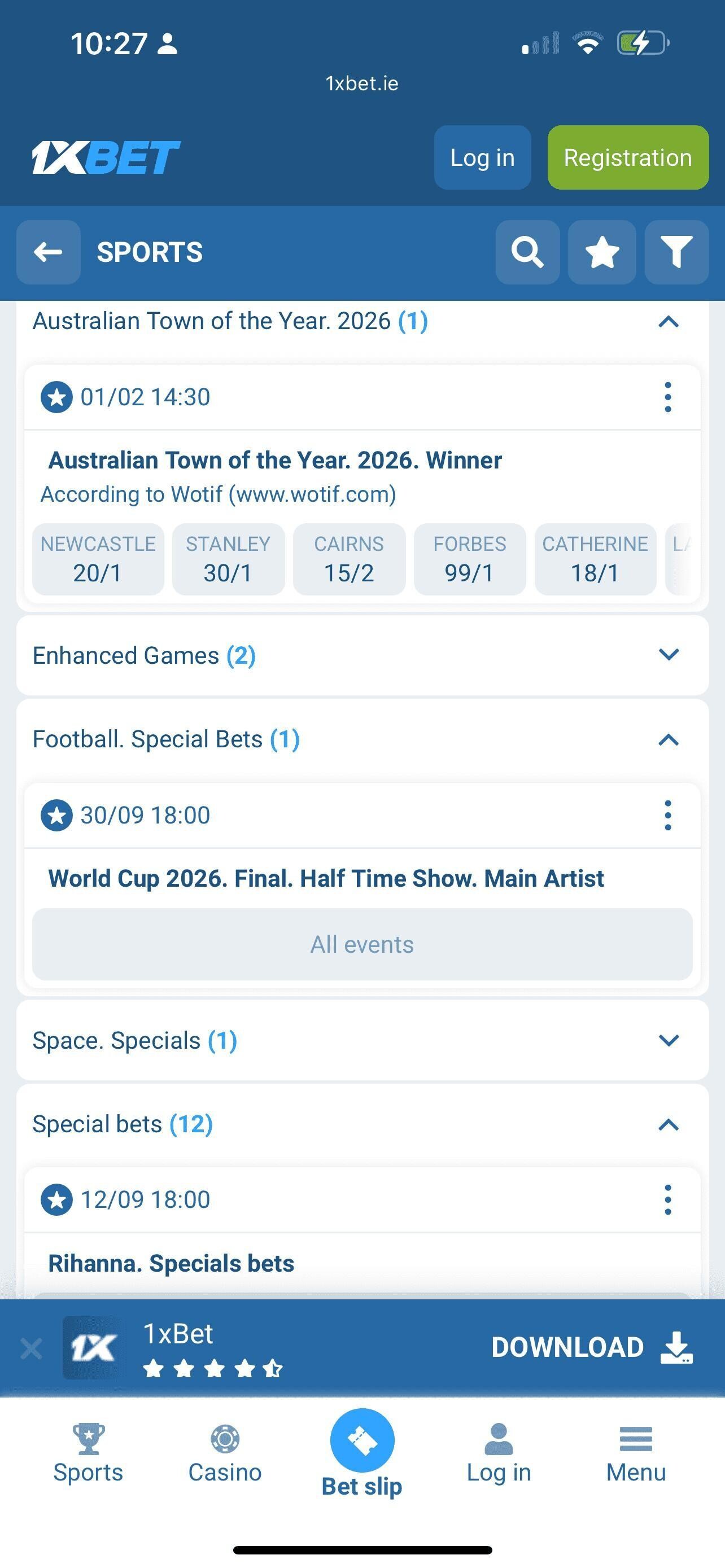Open the green Registration button
The width and height of the screenshot is (725, 1568).
(628, 157)
